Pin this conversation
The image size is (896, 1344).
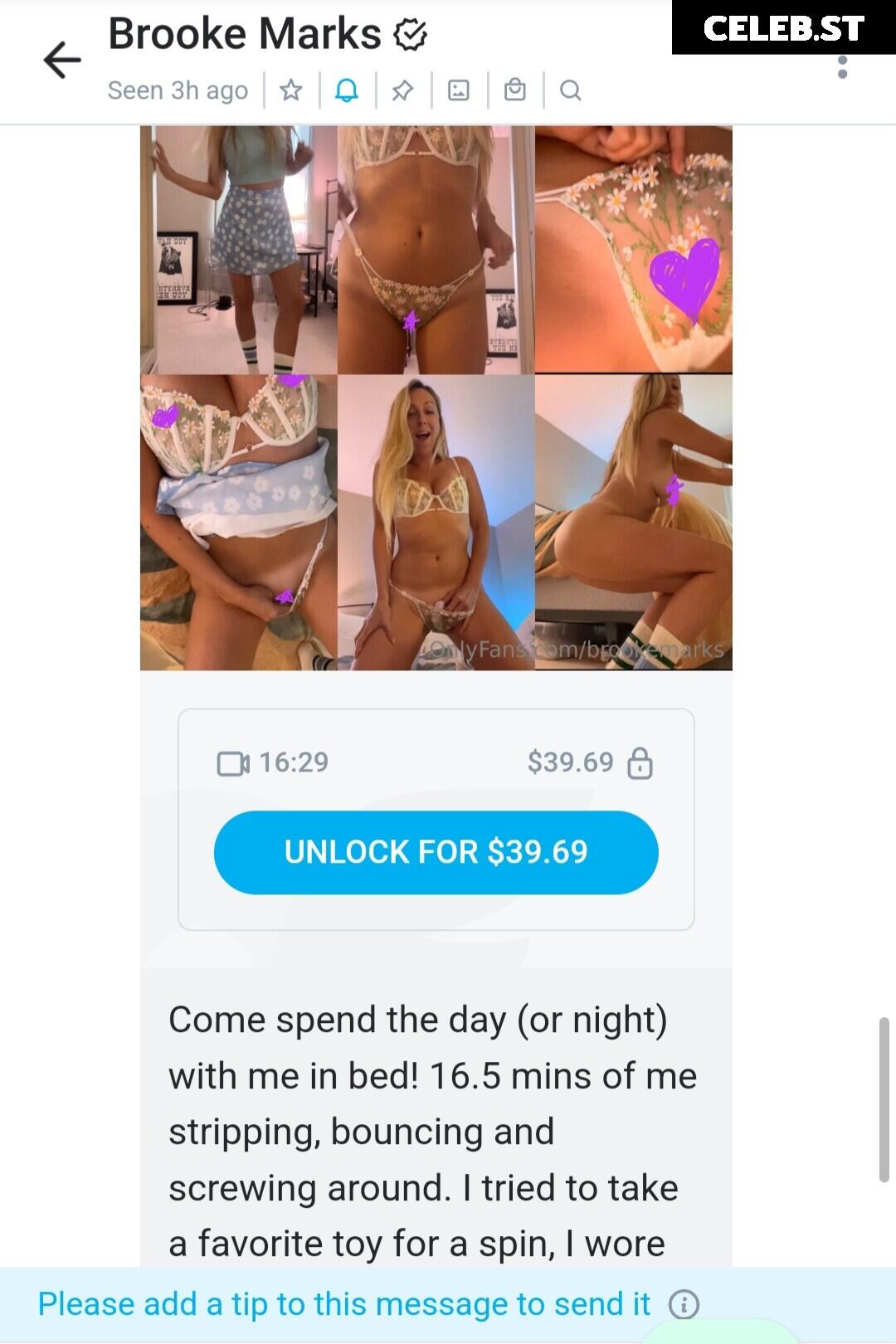[402, 90]
